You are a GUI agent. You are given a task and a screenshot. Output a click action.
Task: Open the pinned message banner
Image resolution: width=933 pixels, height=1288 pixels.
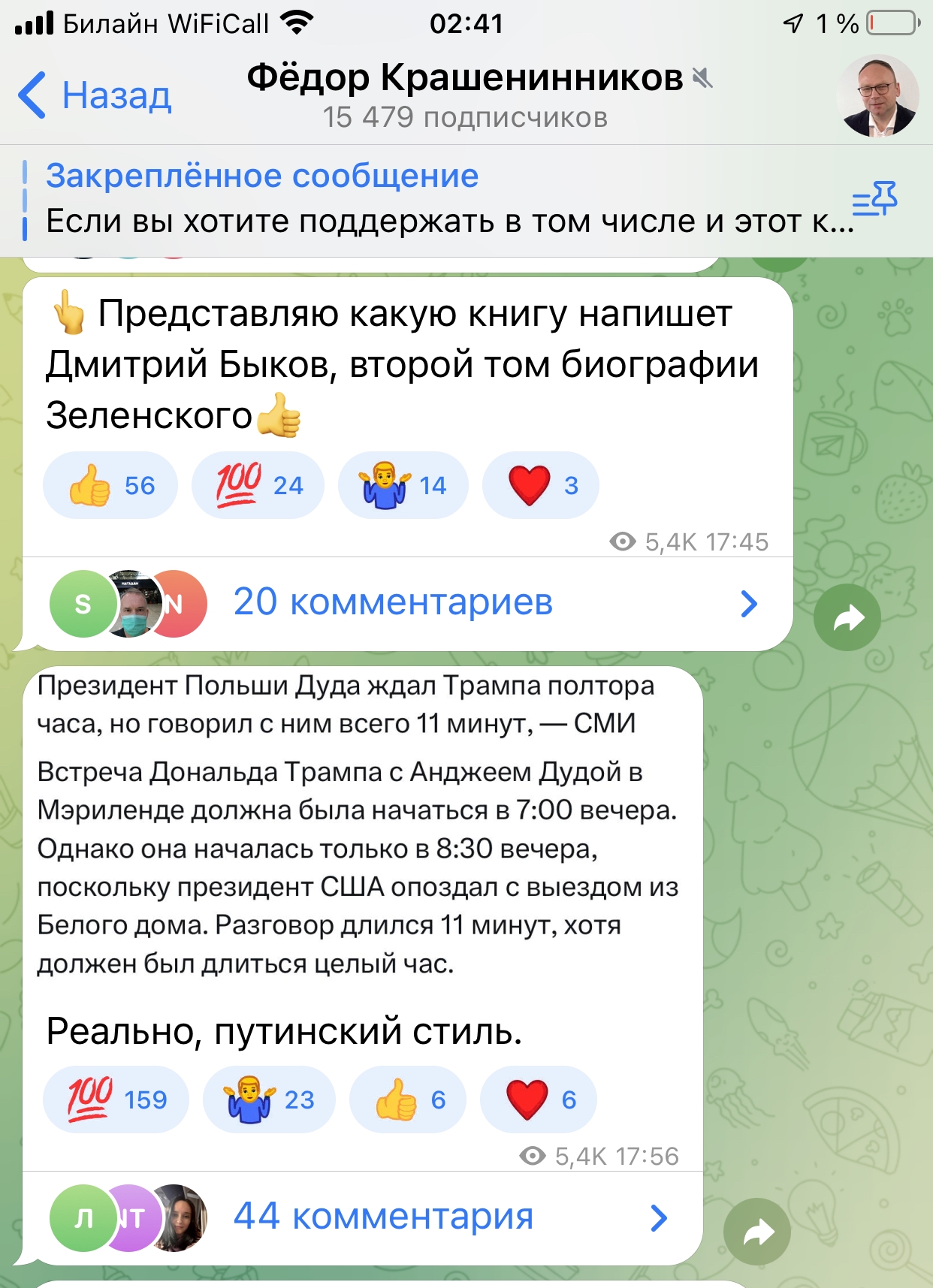(x=451, y=200)
